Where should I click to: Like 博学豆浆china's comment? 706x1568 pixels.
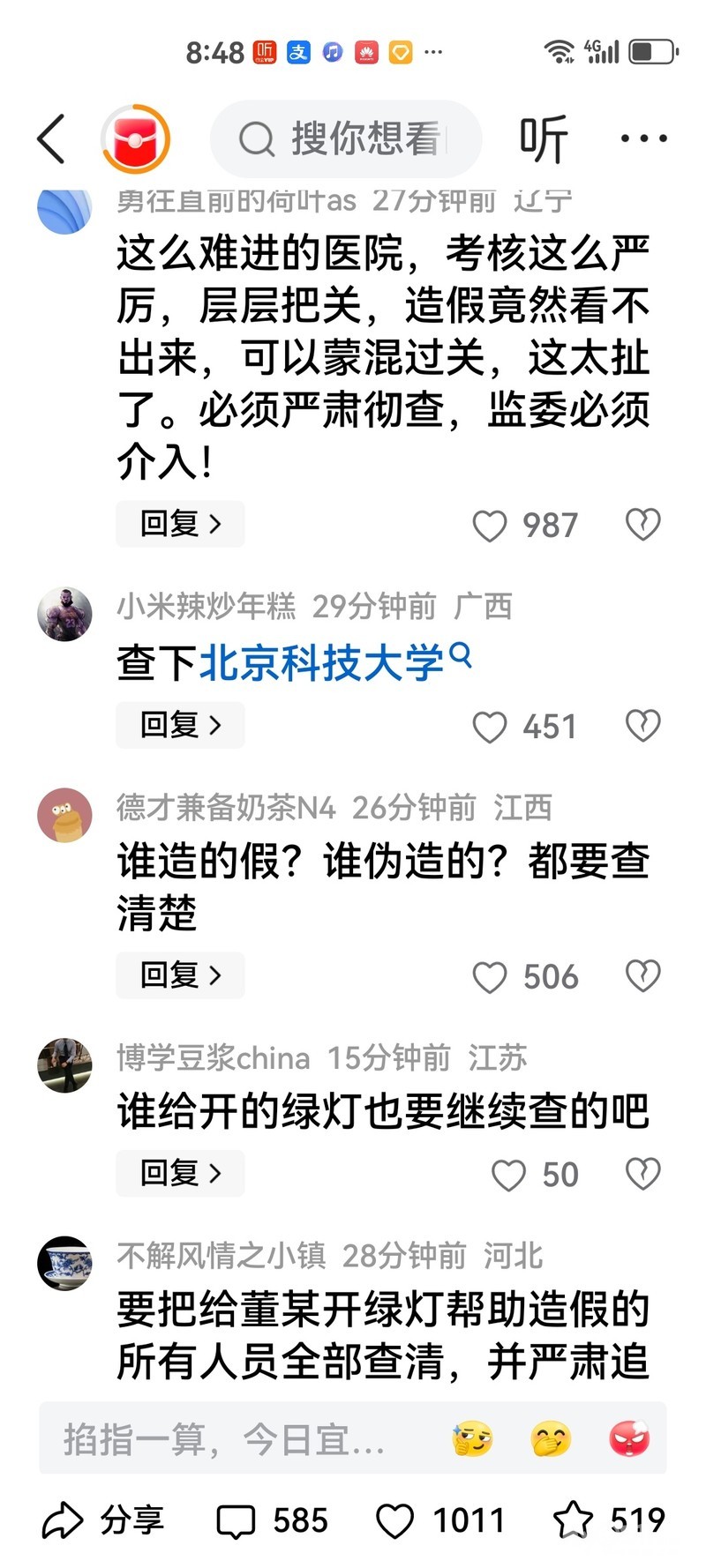click(508, 1175)
